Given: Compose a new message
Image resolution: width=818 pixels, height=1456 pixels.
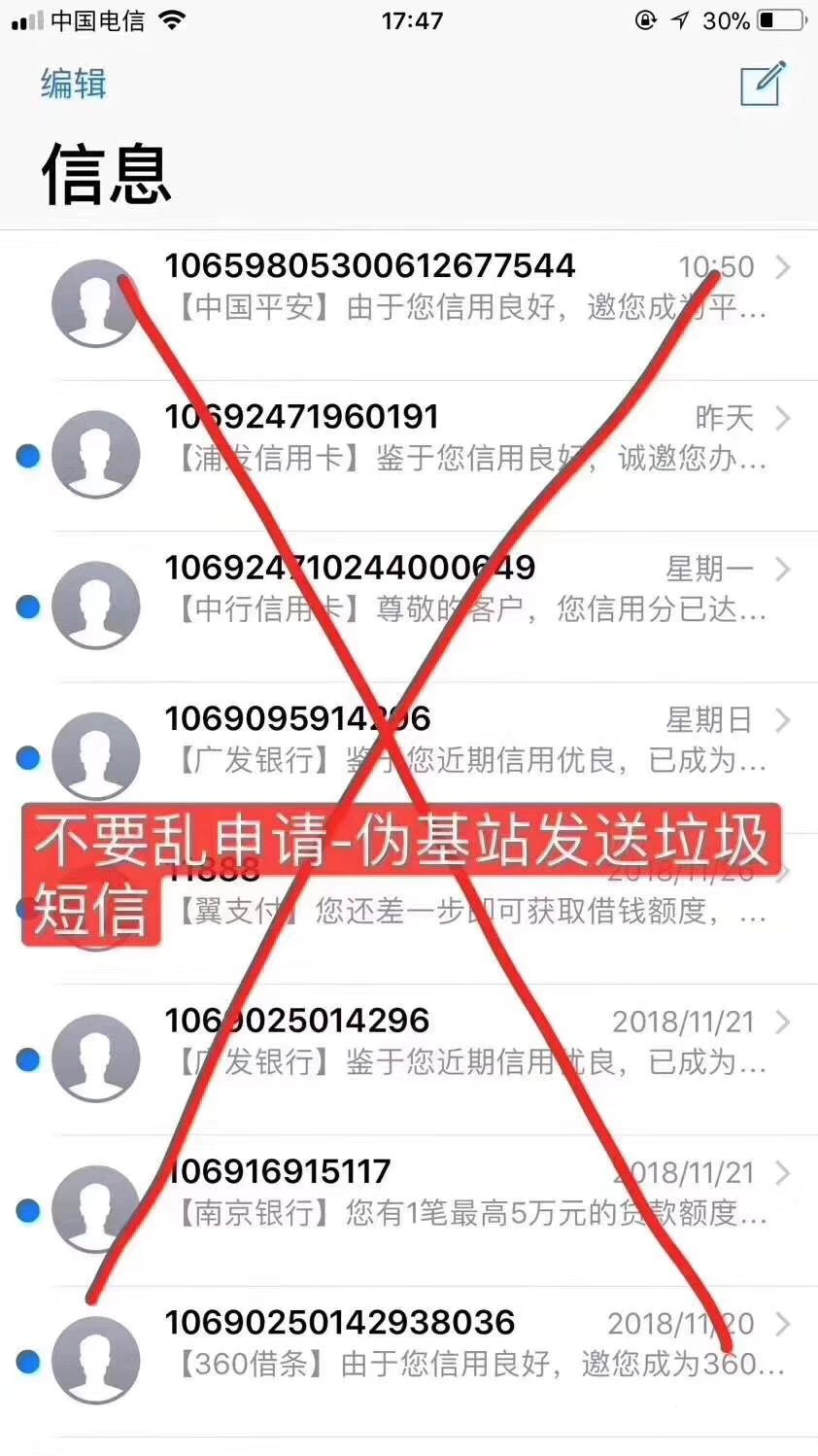Looking at the screenshot, I should (x=763, y=83).
